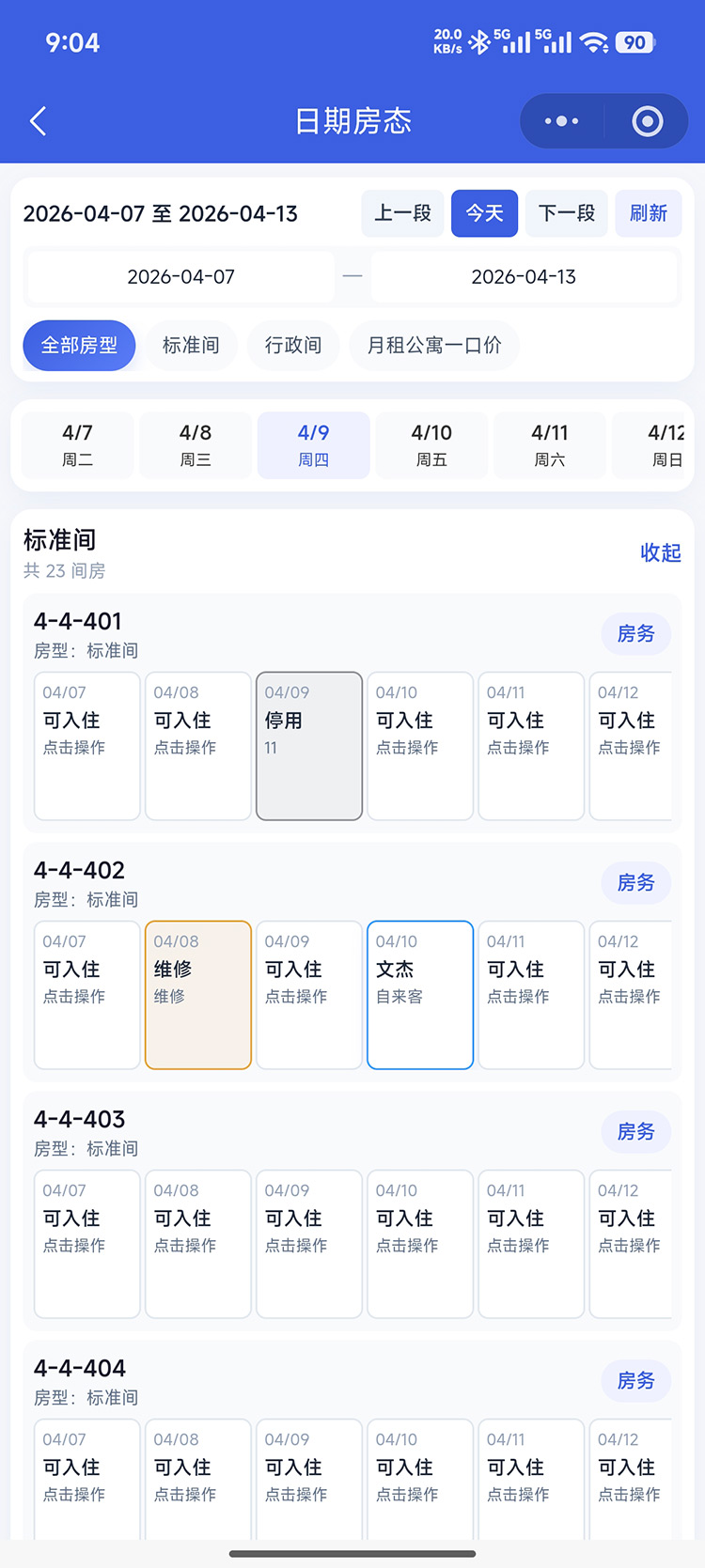The height and width of the screenshot is (1568, 705).
Task: Open end date picker 2026-04-13
Action: (x=524, y=277)
